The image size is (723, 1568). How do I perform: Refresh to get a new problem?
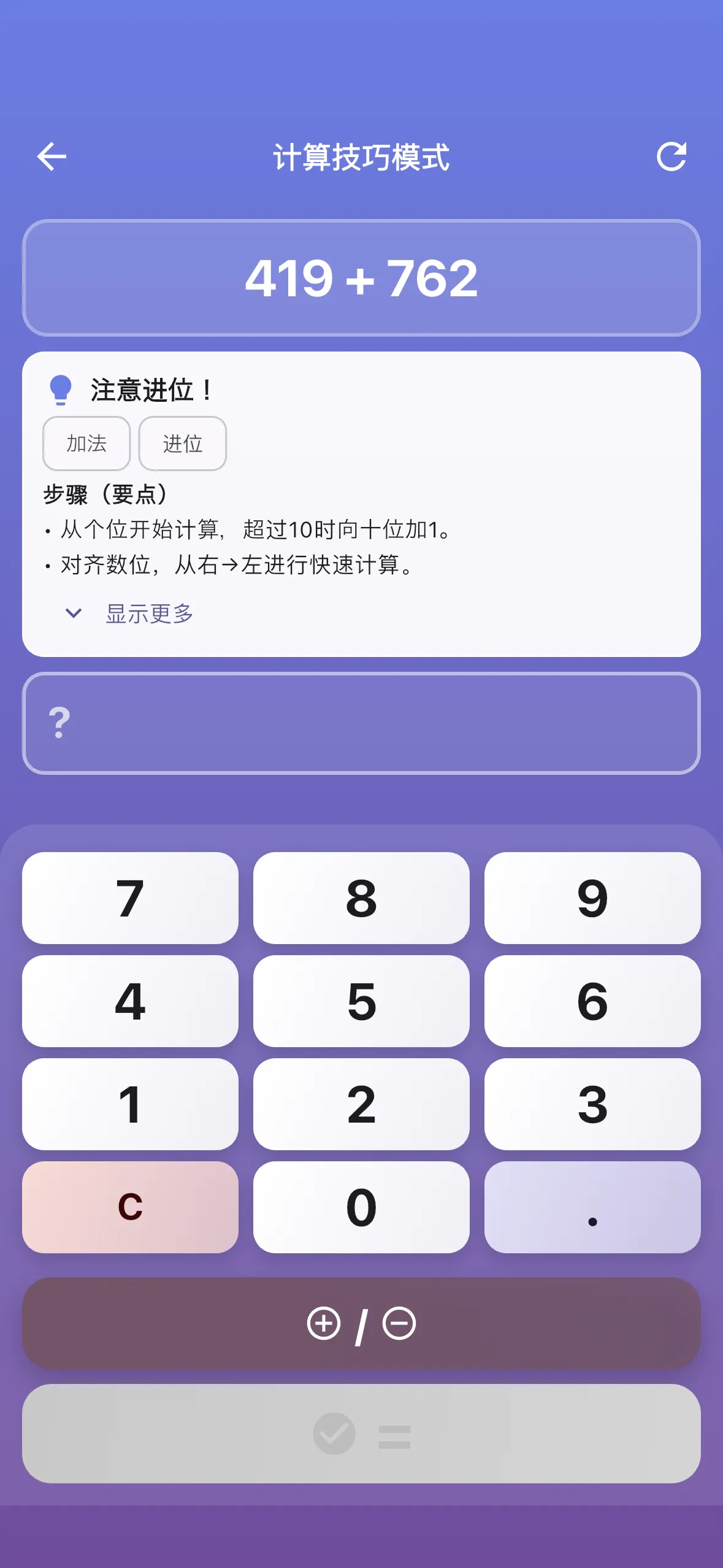(x=671, y=157)
